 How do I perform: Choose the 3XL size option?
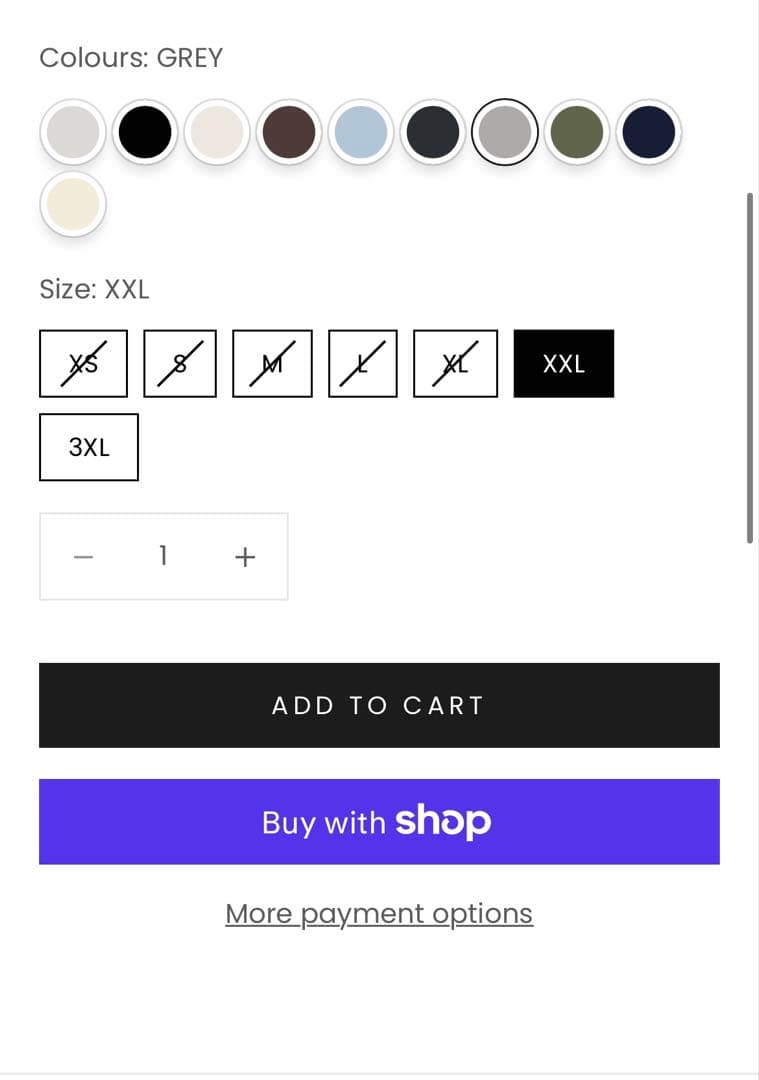coord(88,447)
